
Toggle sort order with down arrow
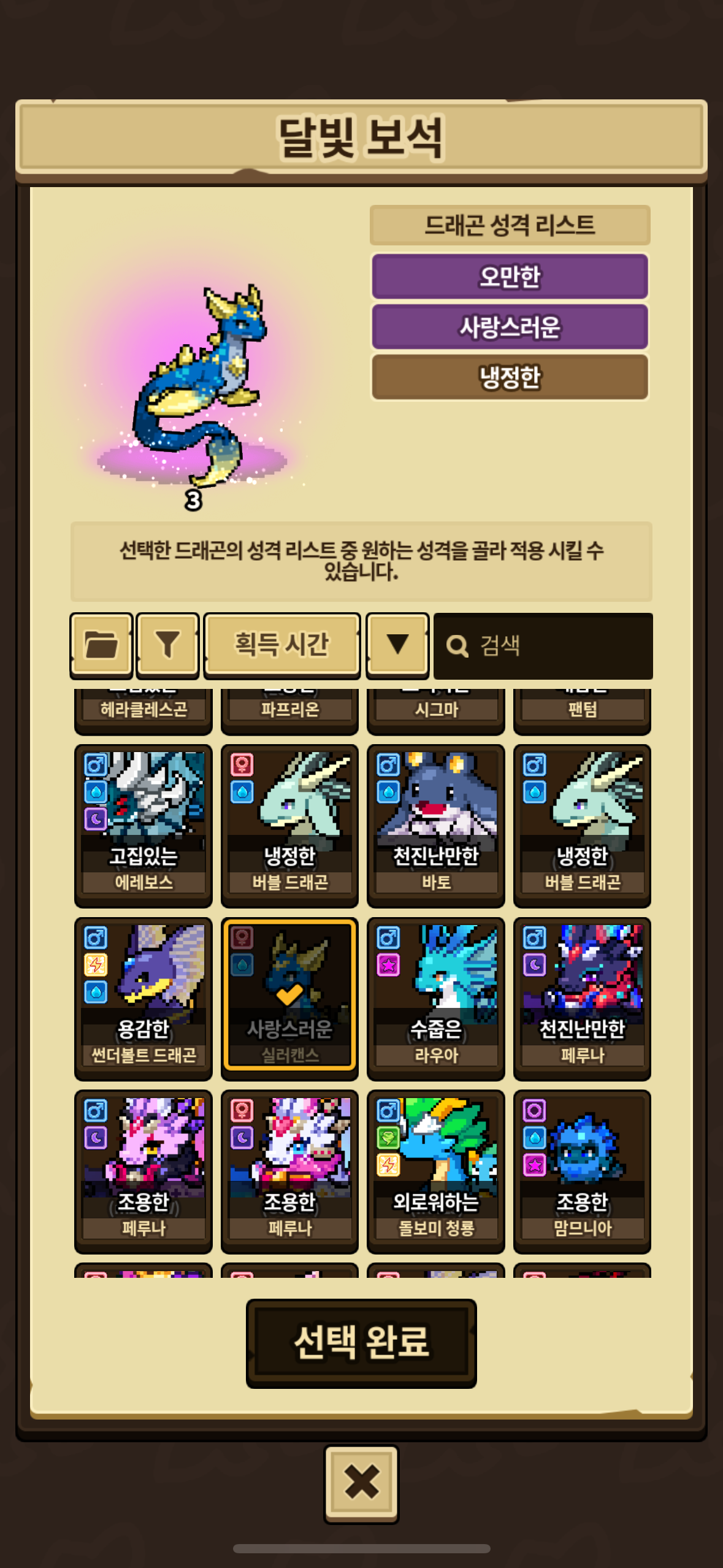pos(397,645)
